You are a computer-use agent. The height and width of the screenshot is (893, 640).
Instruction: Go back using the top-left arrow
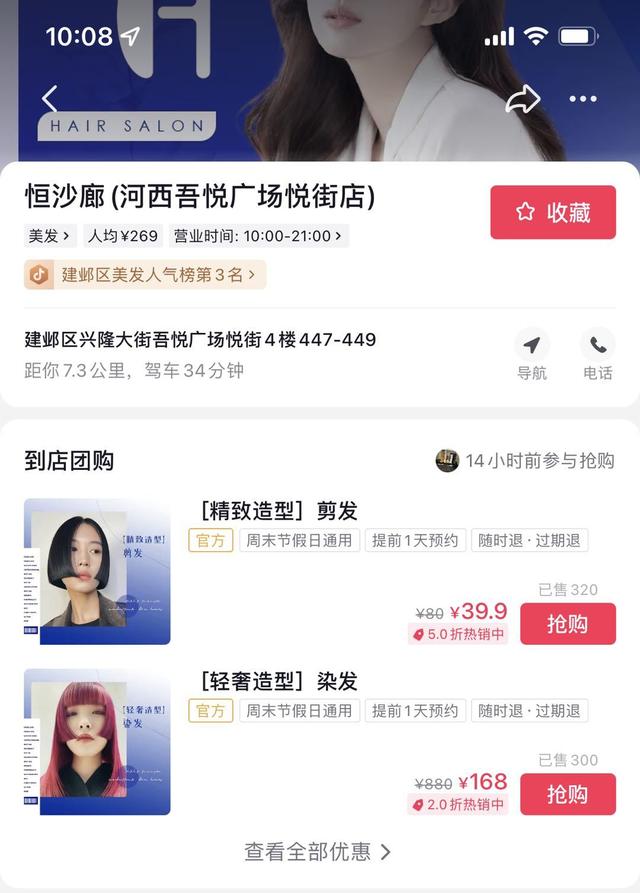point(50,99)
